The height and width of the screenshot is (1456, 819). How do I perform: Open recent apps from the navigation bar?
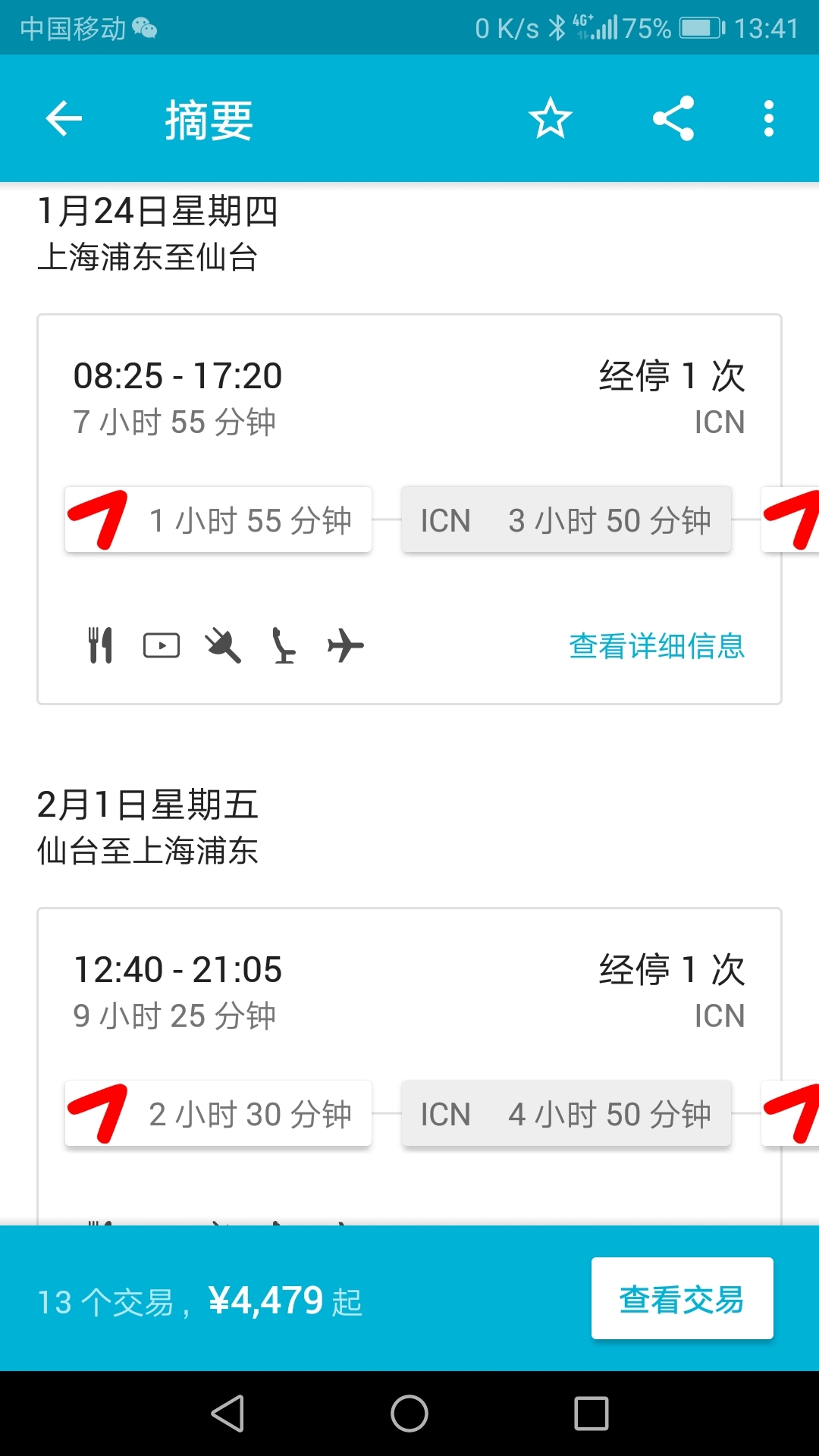pos(591,1414)
